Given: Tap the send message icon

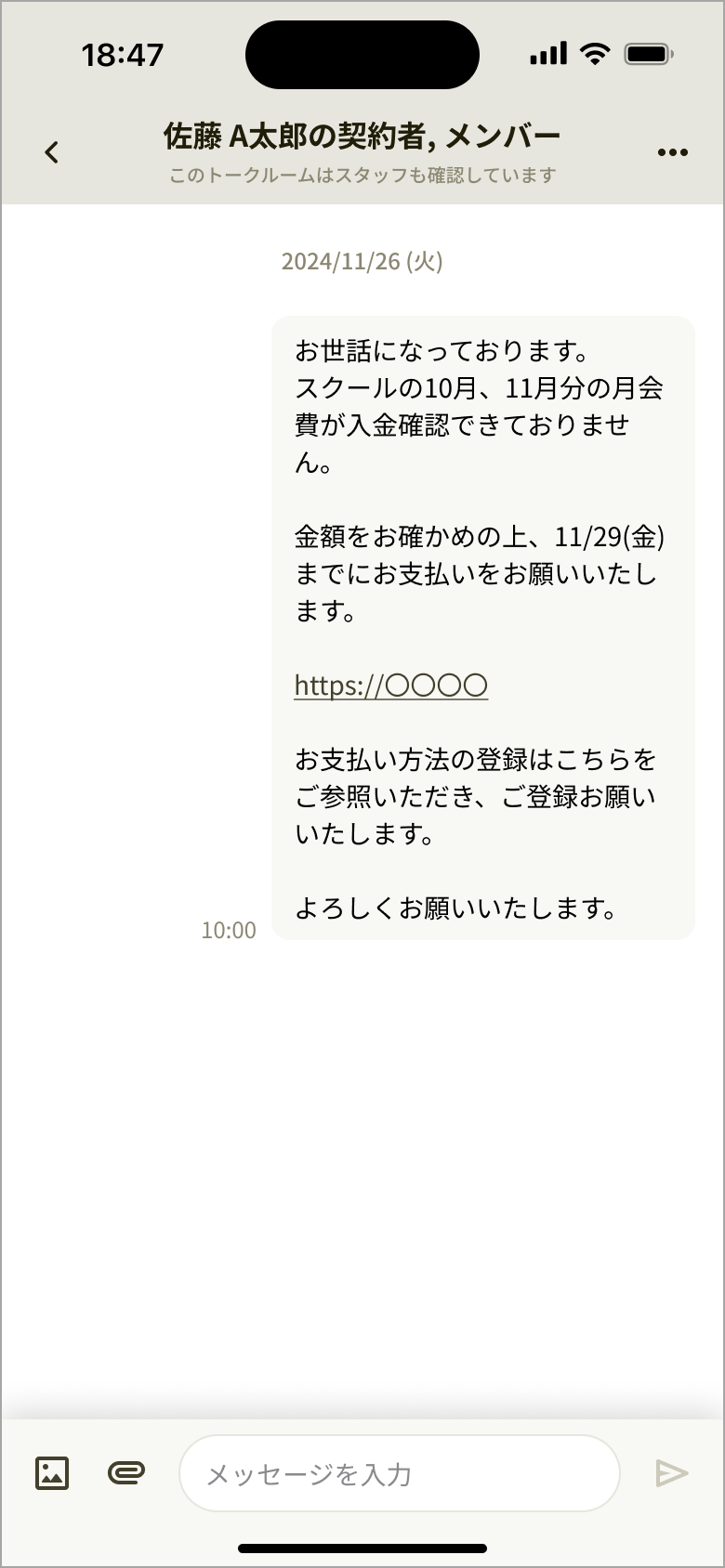Looking at the screenshot, I should [671, 1472].
